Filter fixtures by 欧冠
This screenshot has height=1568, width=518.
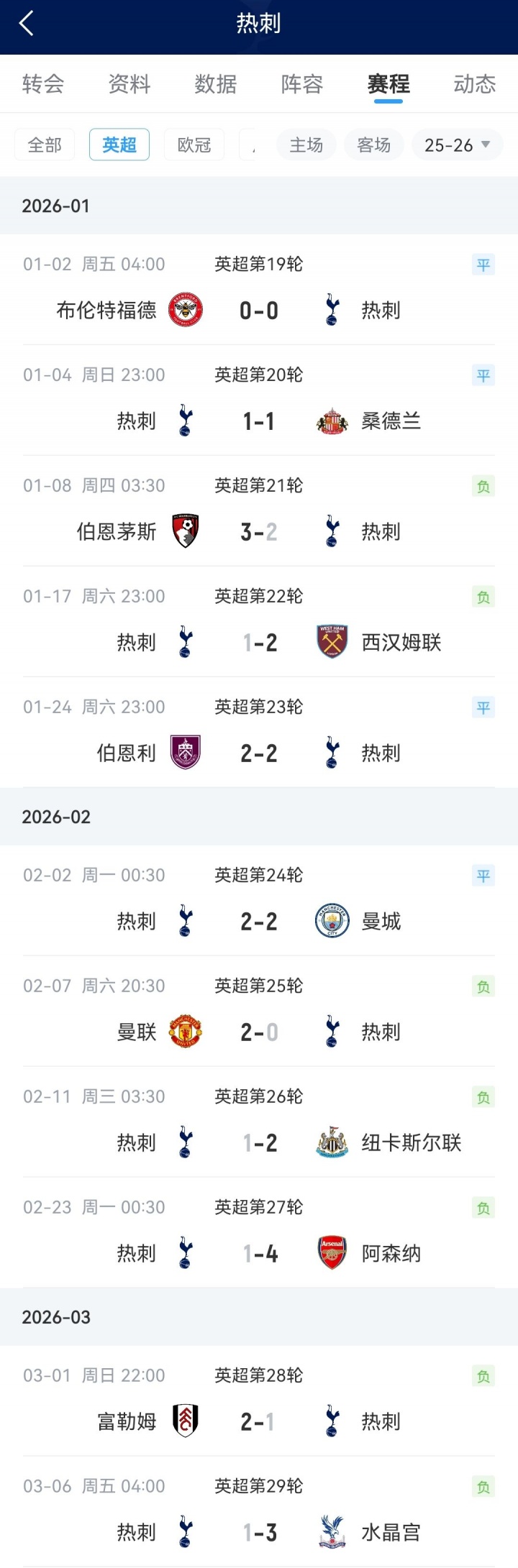(x=194, y=145)
